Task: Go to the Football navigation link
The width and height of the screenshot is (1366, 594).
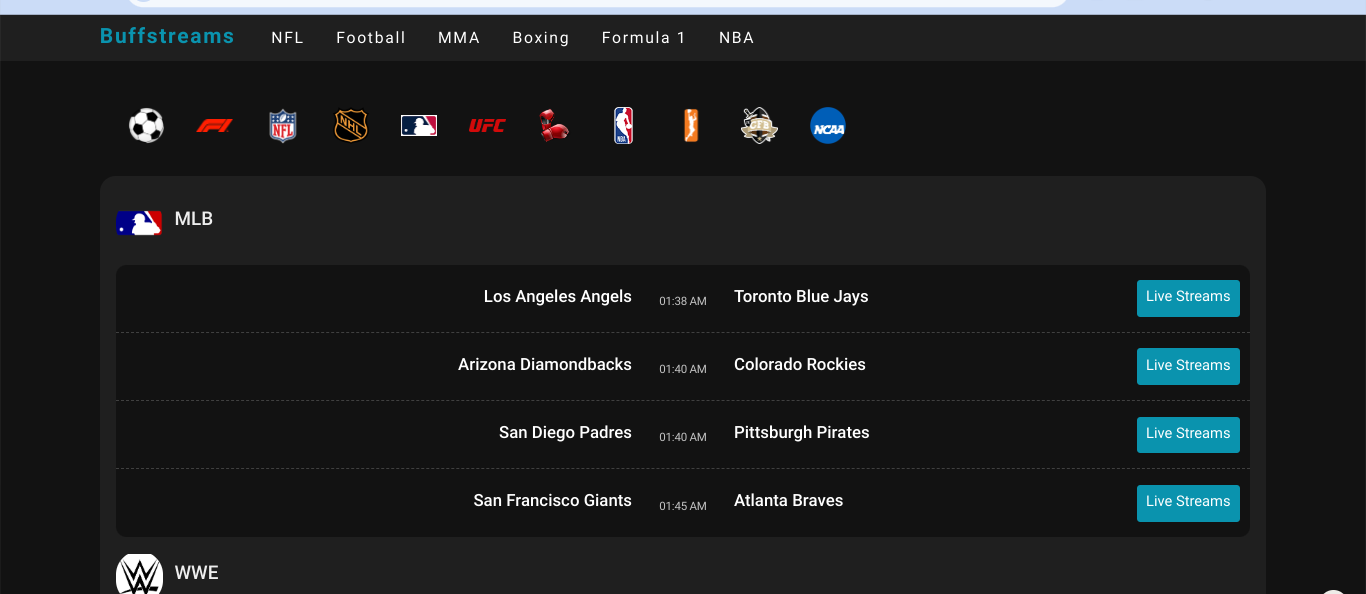Action: [x=371, y=38]
